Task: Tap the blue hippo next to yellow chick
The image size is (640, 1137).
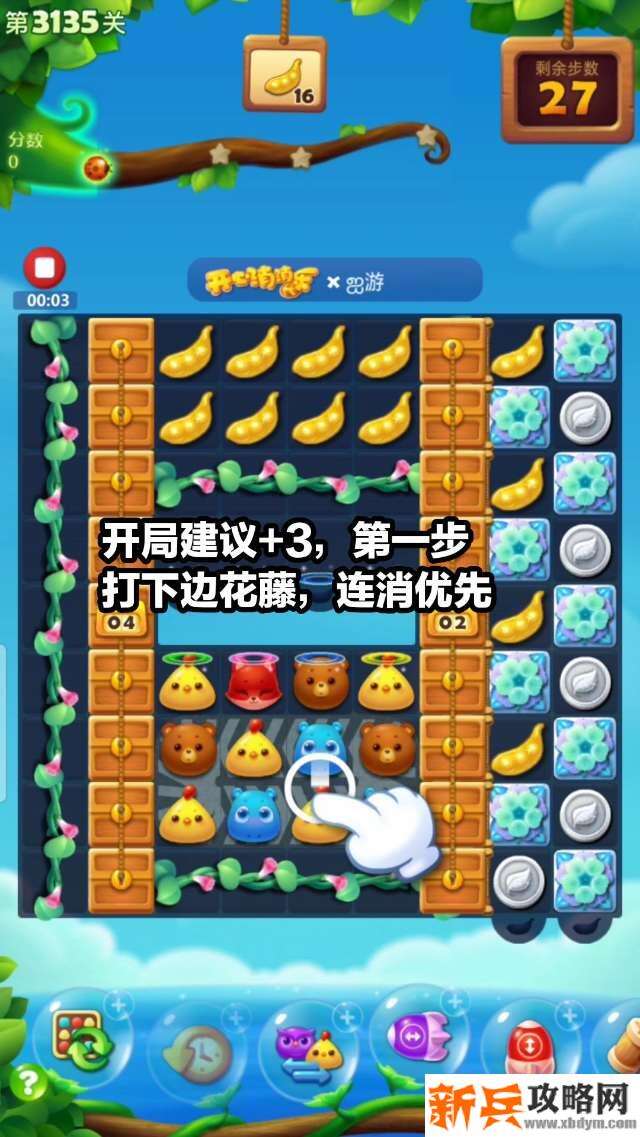Action: pyautogui.click(x=255, y=812)
